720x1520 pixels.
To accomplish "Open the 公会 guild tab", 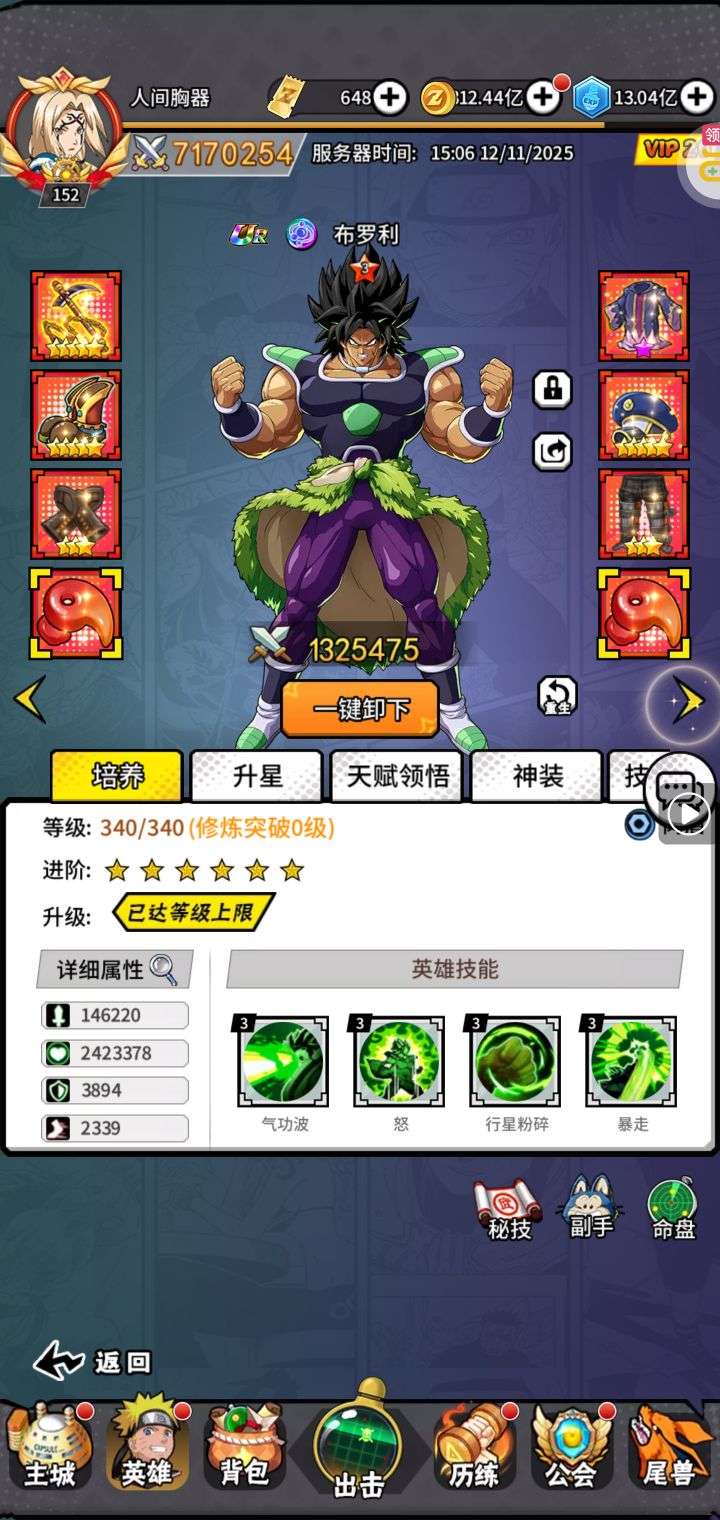I will 571,1448.
